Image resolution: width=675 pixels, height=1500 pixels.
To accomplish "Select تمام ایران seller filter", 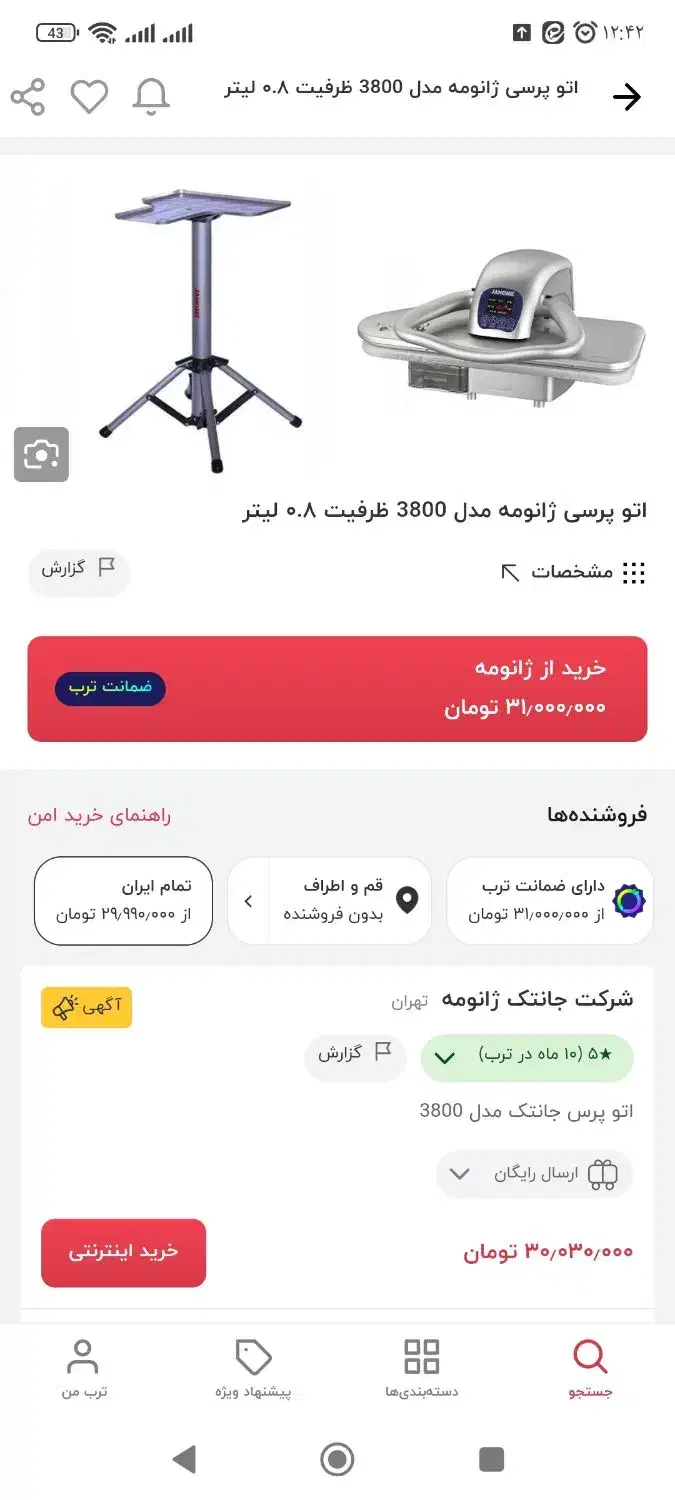I will 123,901.
